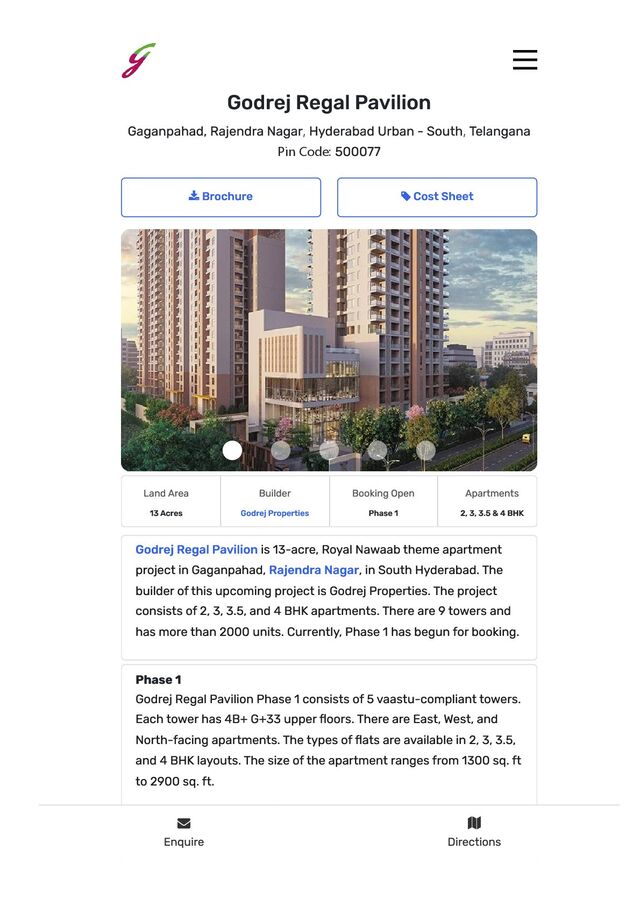
Task: Open the hamburger menu
Action: (x=525, y=60)
